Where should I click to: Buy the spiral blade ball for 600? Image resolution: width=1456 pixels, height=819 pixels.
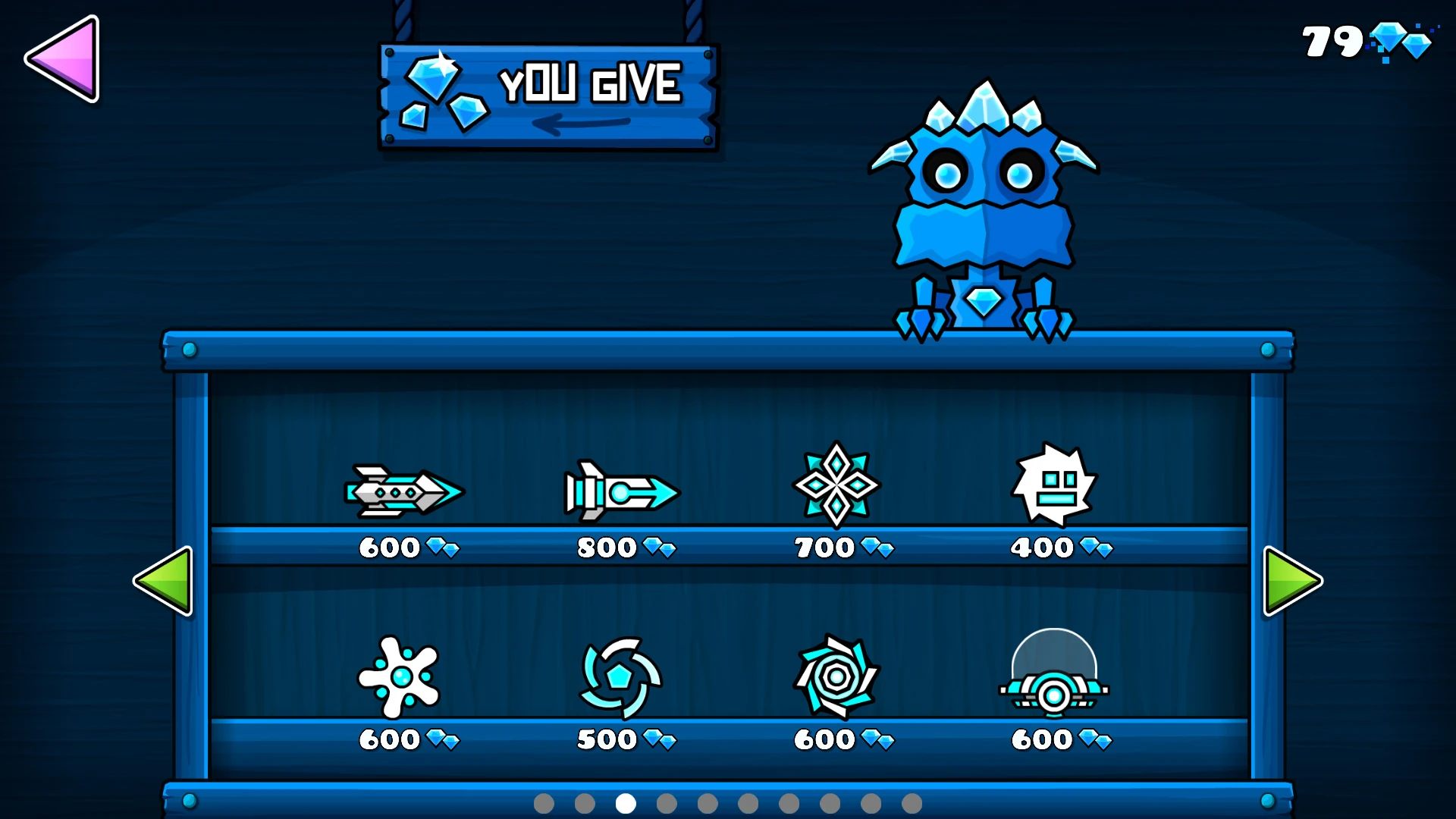(x=836, y=676)
